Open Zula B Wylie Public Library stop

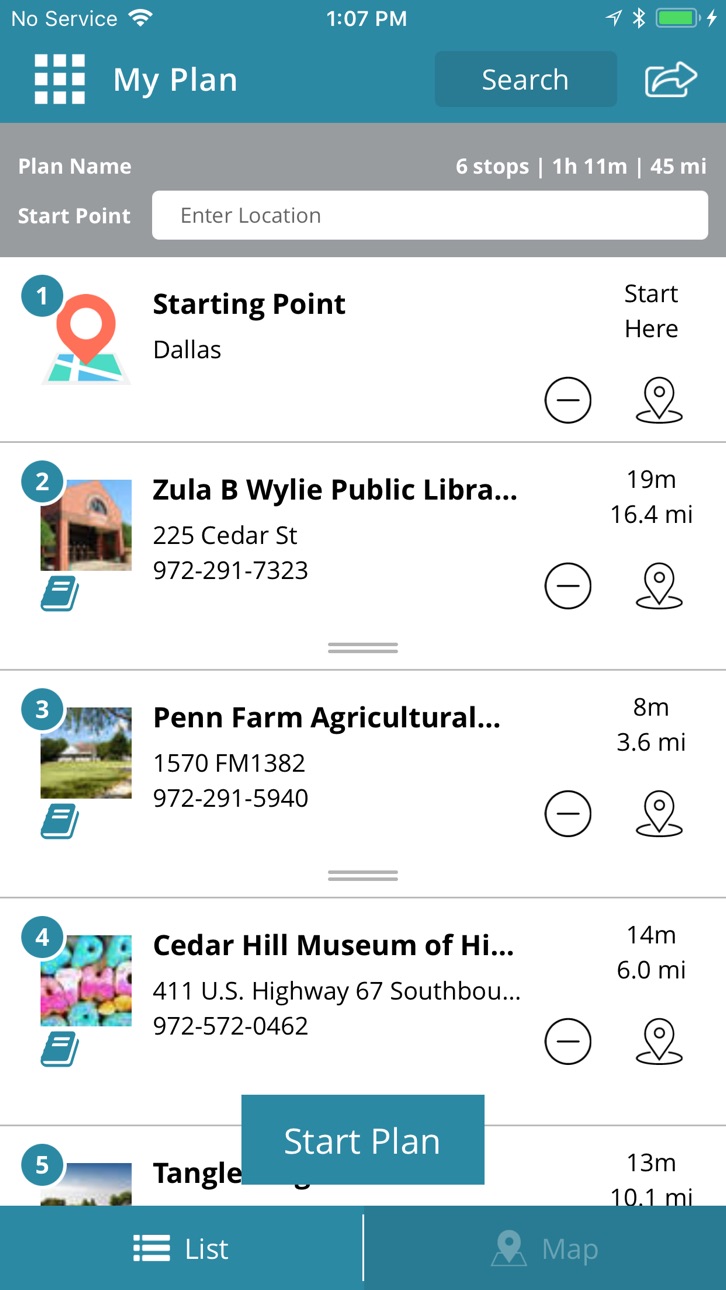tap(335, 490)
